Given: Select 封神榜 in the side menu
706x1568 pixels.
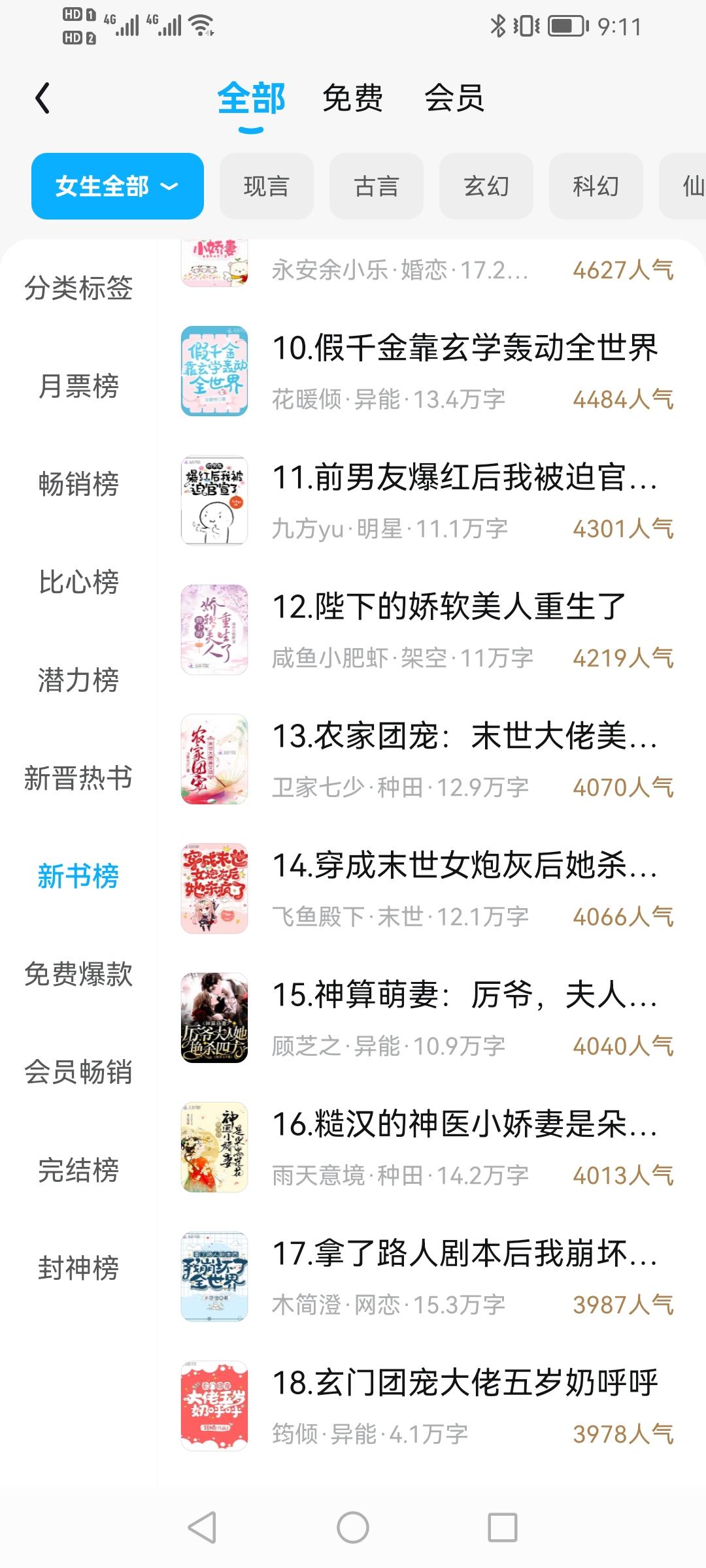Looking at the screenshot, I should tap(78, 1268).
